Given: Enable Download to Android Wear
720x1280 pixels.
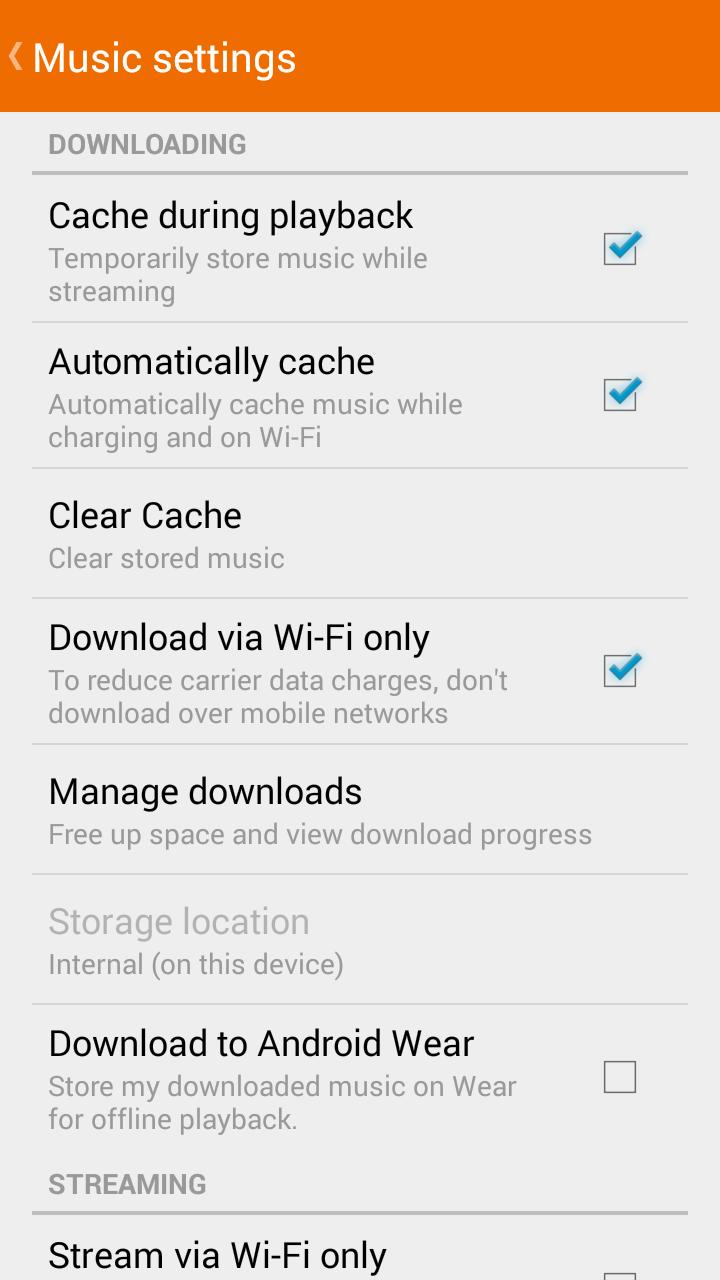Looking at the screenshot, I should click(x=620, y=1077).
